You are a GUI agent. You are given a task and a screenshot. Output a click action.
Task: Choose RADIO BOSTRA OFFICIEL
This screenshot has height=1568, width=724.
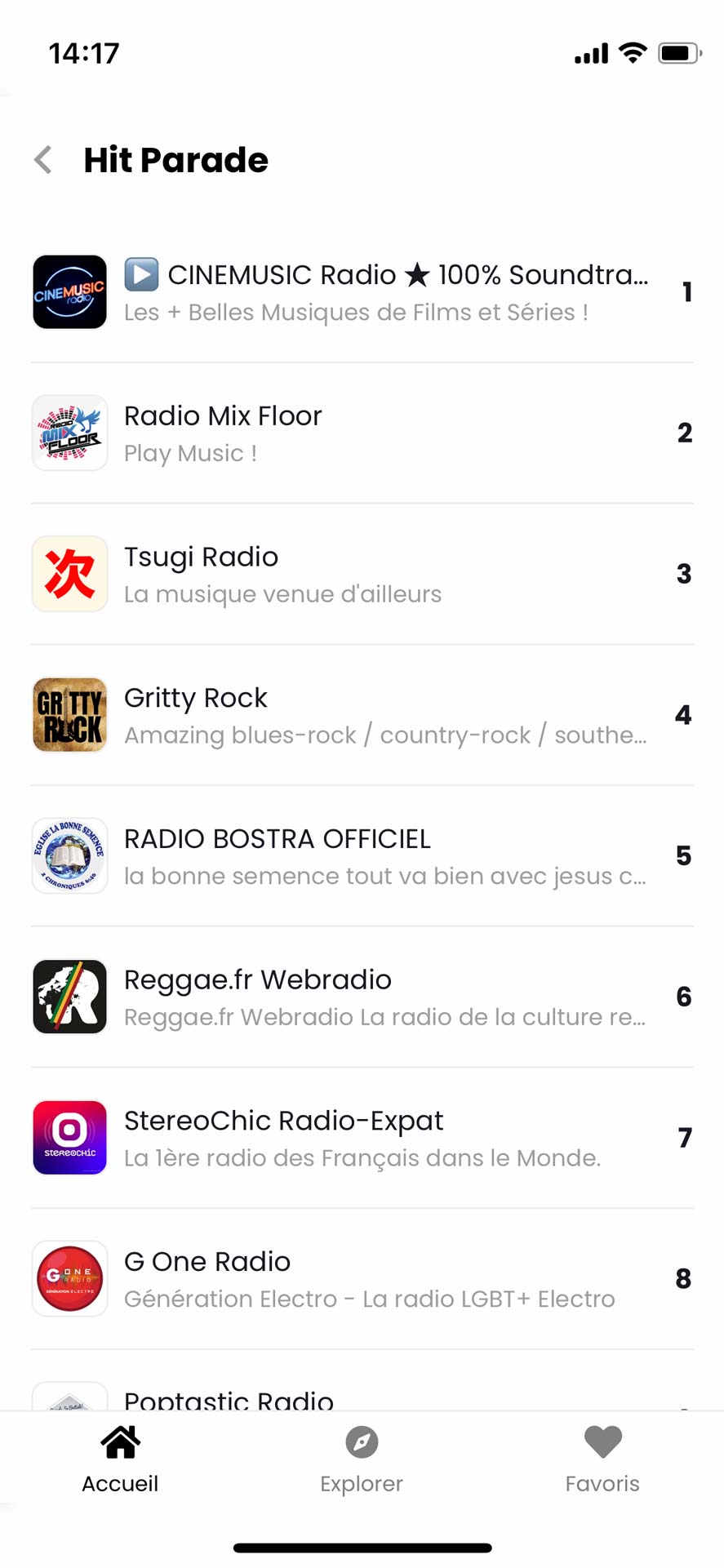[x=362, y=856]
